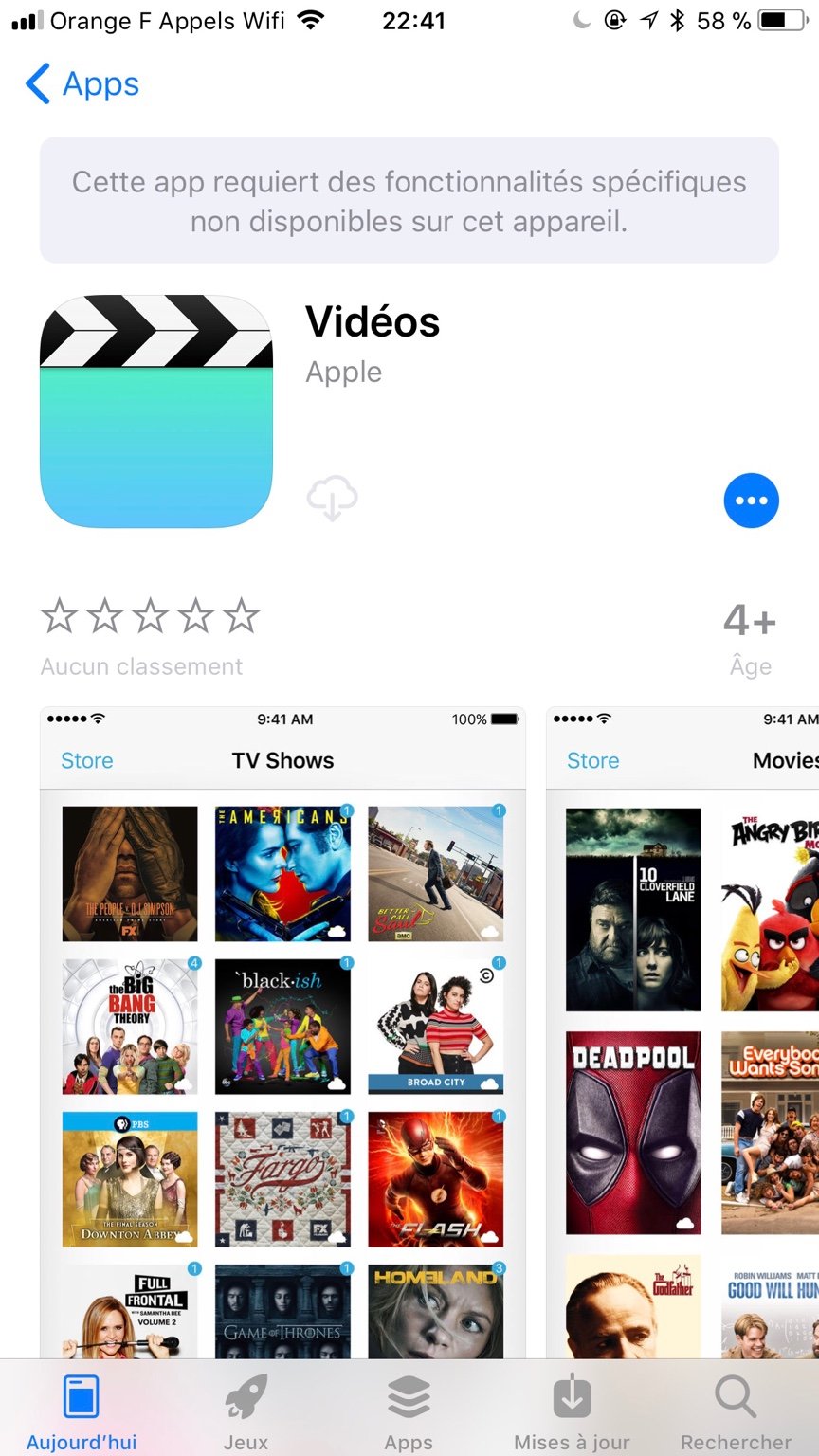Open the Rechercher tab

pyautogui.click(x=736, y=1410)
